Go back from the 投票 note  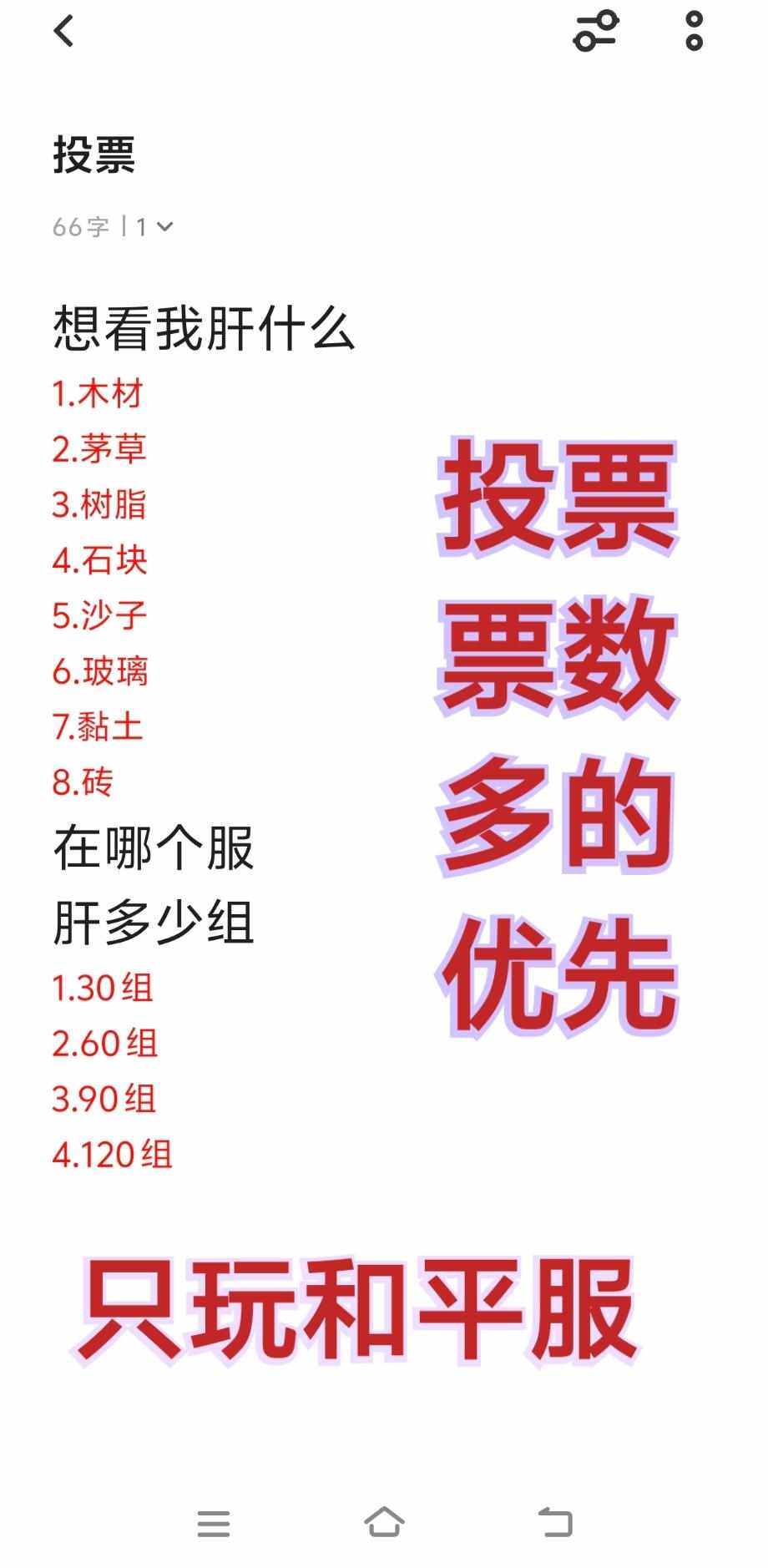pos(64,32)
